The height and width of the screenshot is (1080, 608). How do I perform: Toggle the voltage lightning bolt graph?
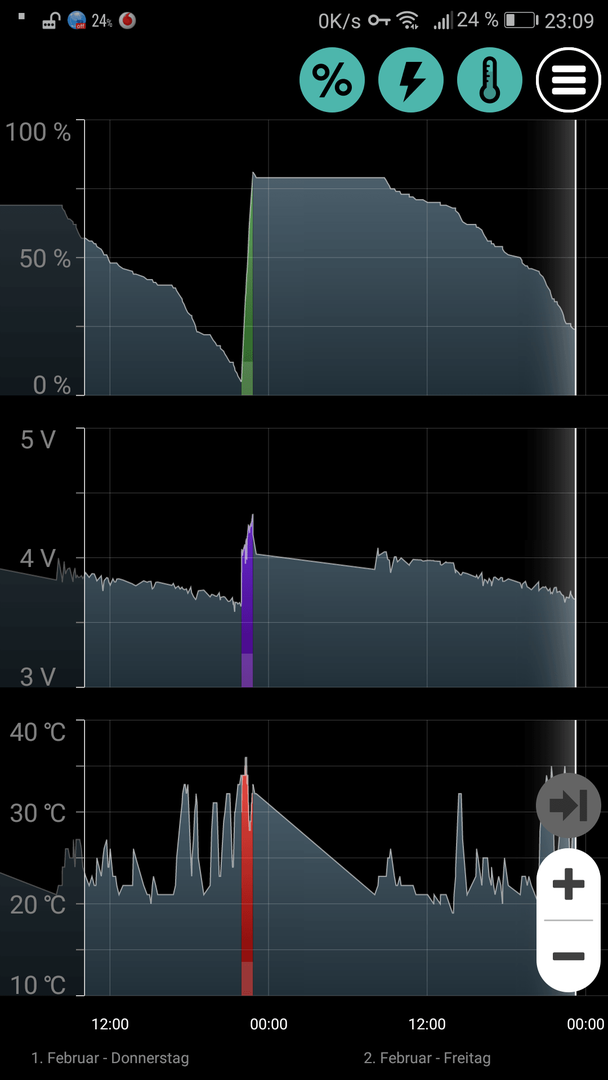(x=411, y=80)
